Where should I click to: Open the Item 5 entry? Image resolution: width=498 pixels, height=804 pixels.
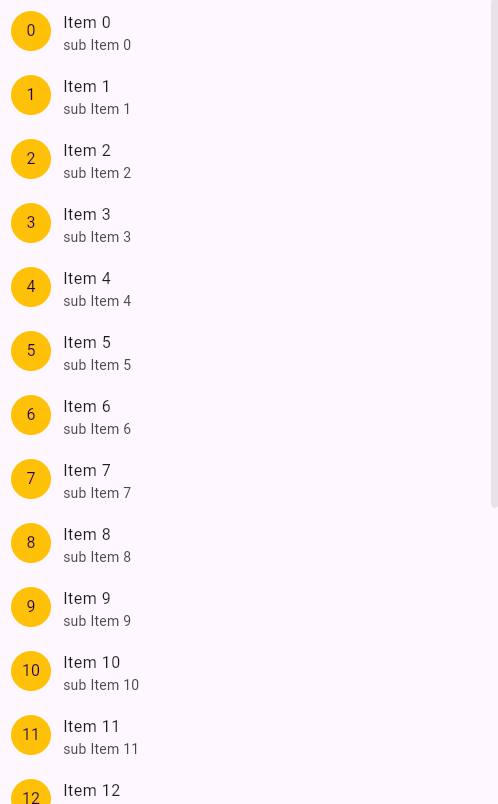245,351
